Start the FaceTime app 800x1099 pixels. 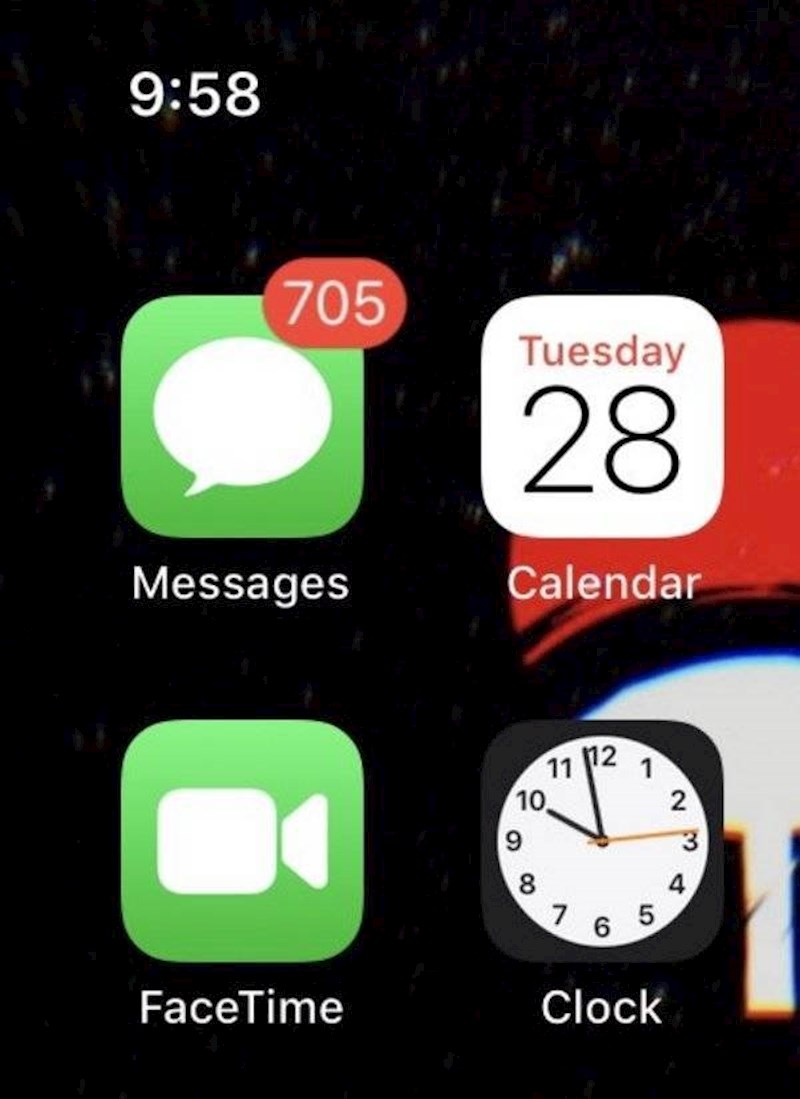coord(241,841)
